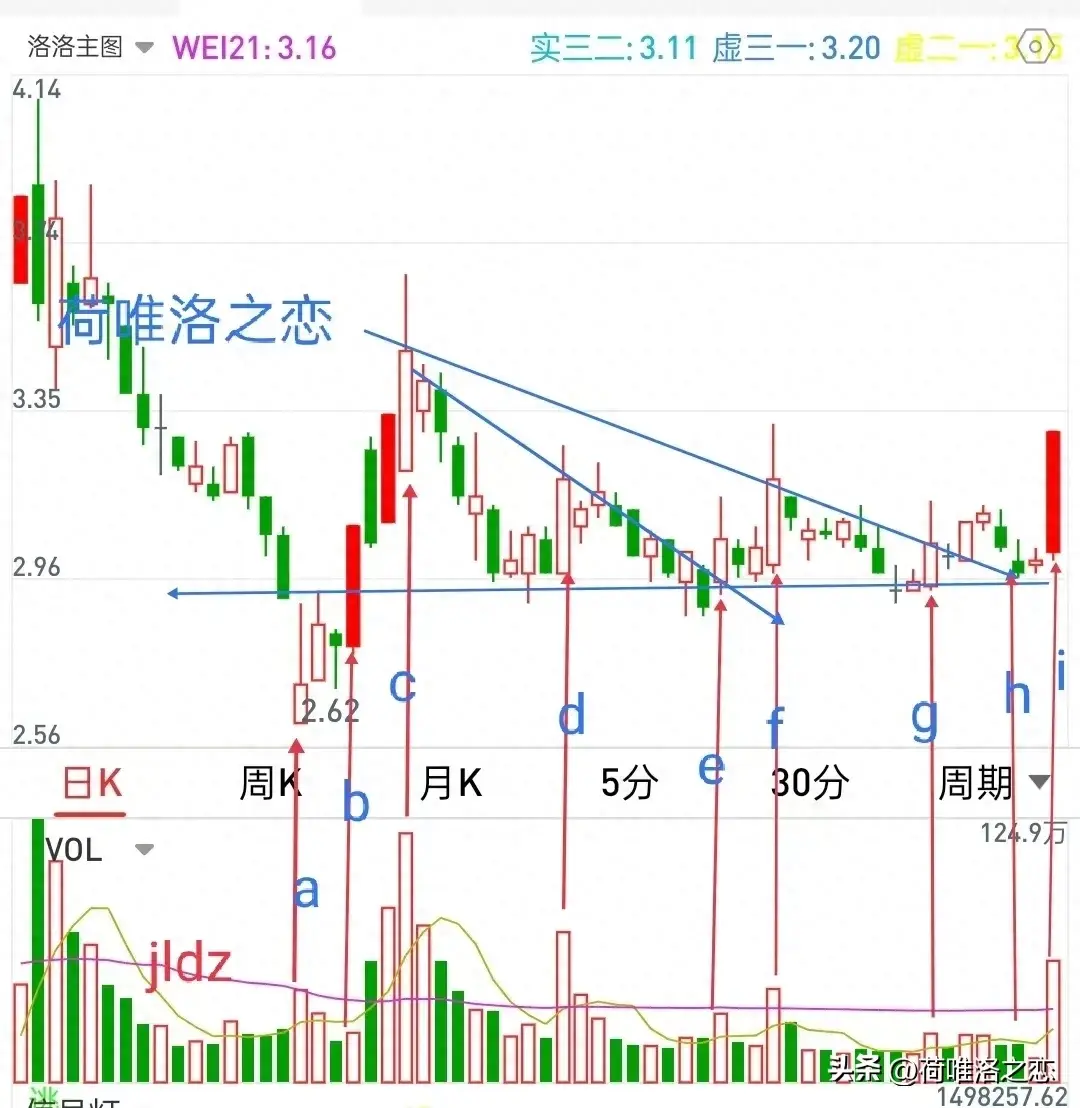Select the 月K chart period
The width and height of the screenshot is (1080, 1108).
tap(451, 784)
